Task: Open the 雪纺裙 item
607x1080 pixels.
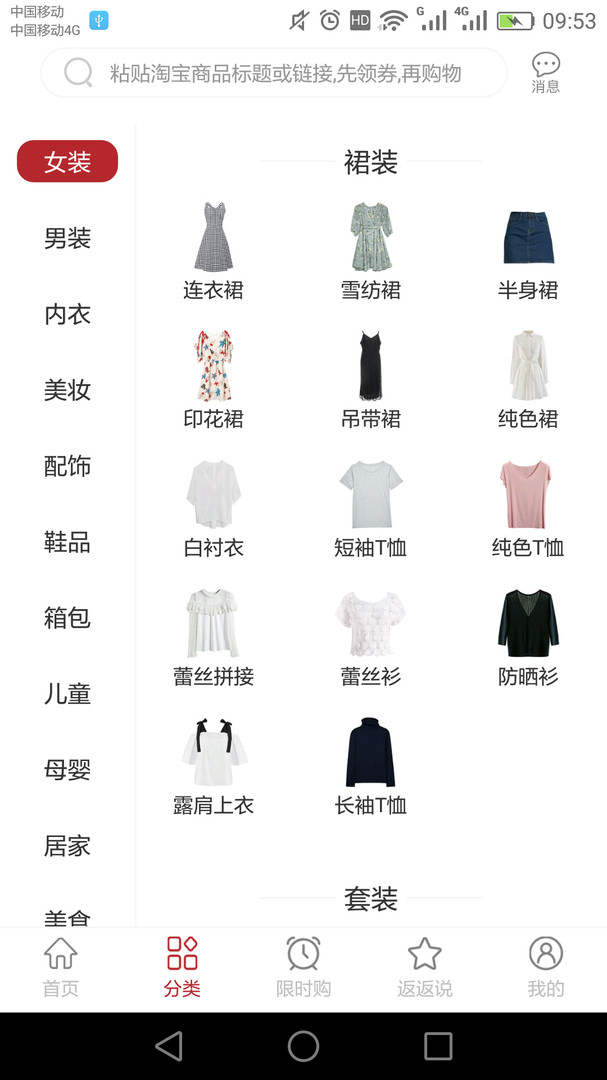Action: [371, 250]
